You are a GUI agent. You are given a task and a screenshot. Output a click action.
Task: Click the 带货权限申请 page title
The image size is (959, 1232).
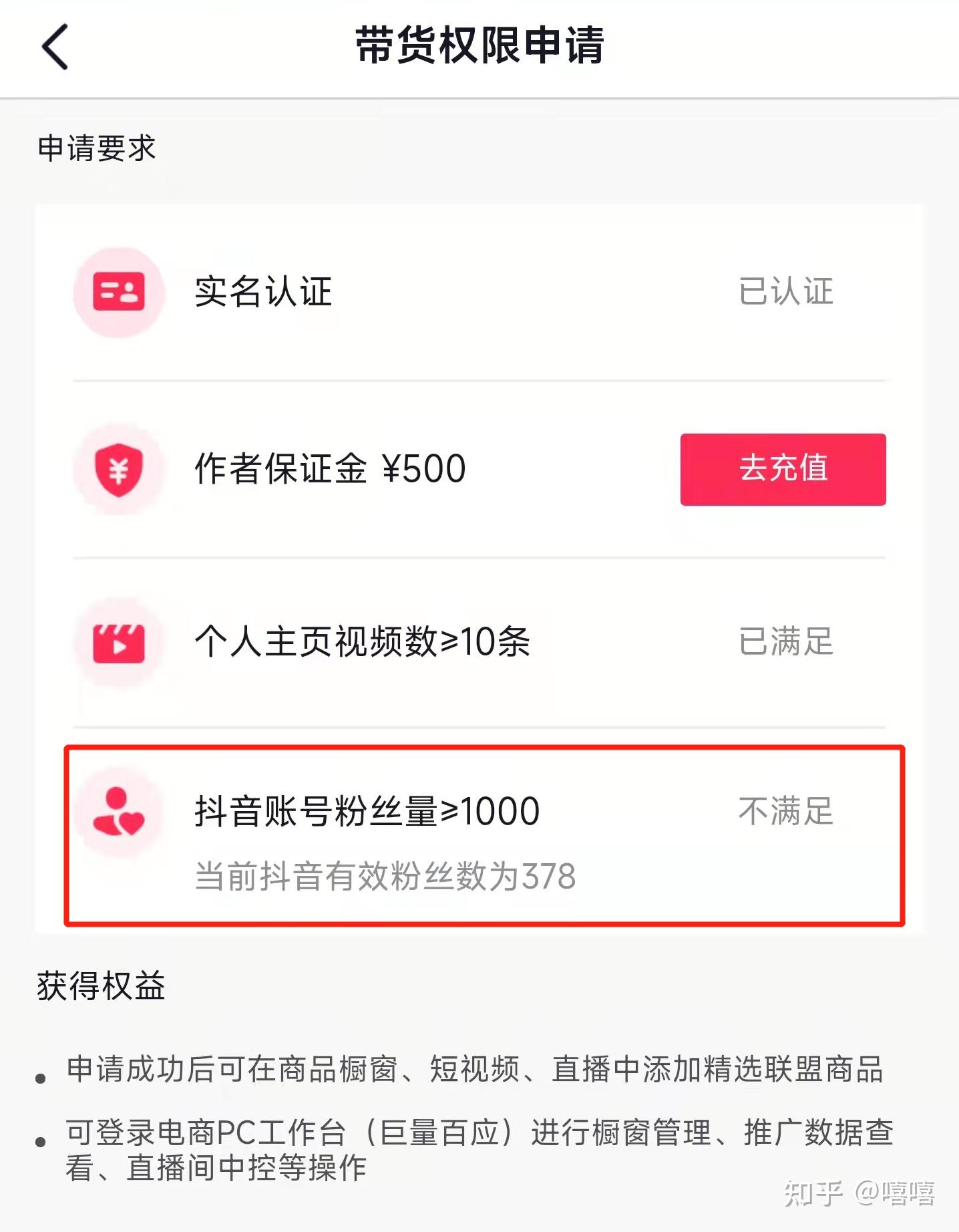click(x=479, y=47)
